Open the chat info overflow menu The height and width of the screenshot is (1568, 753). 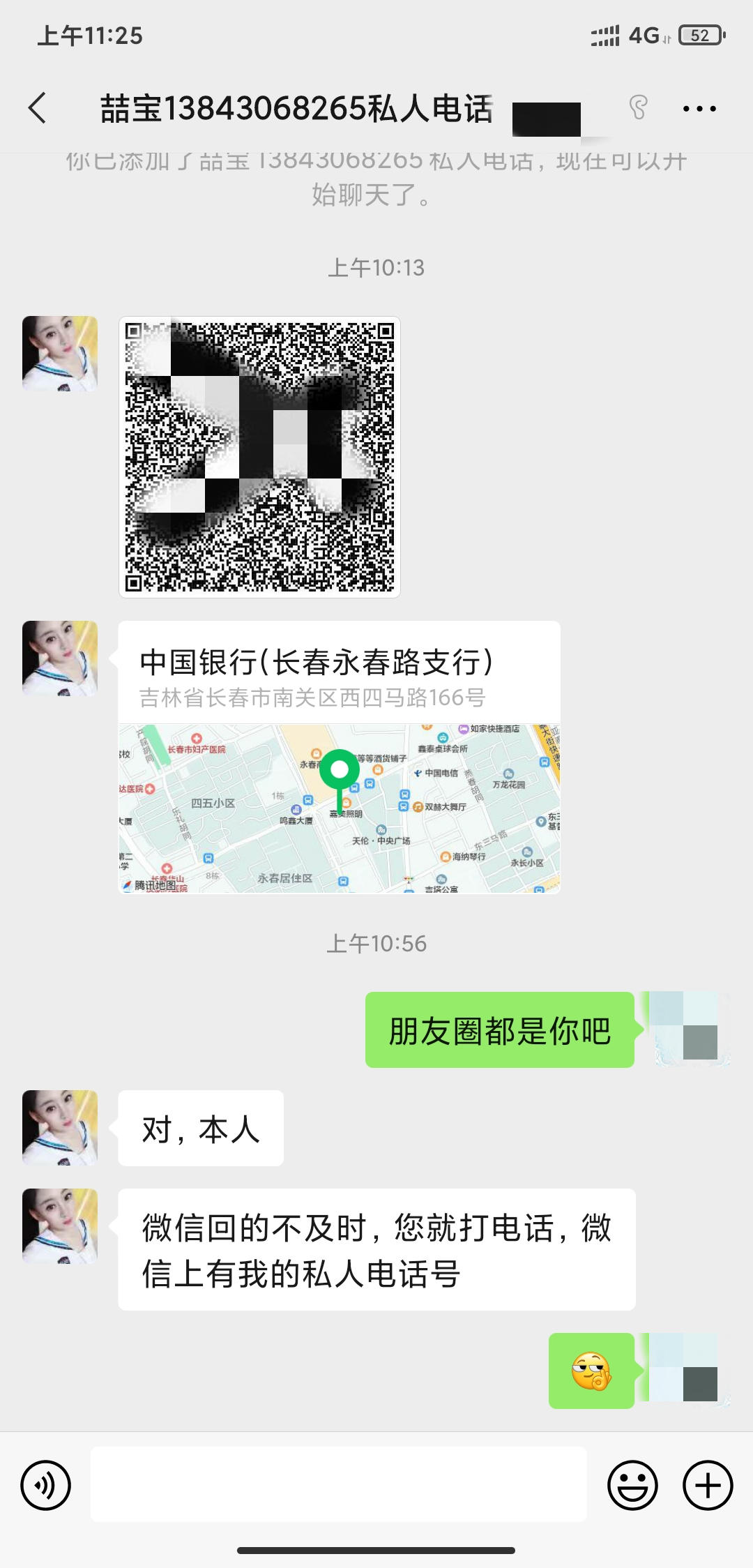(x=699, y=109)
